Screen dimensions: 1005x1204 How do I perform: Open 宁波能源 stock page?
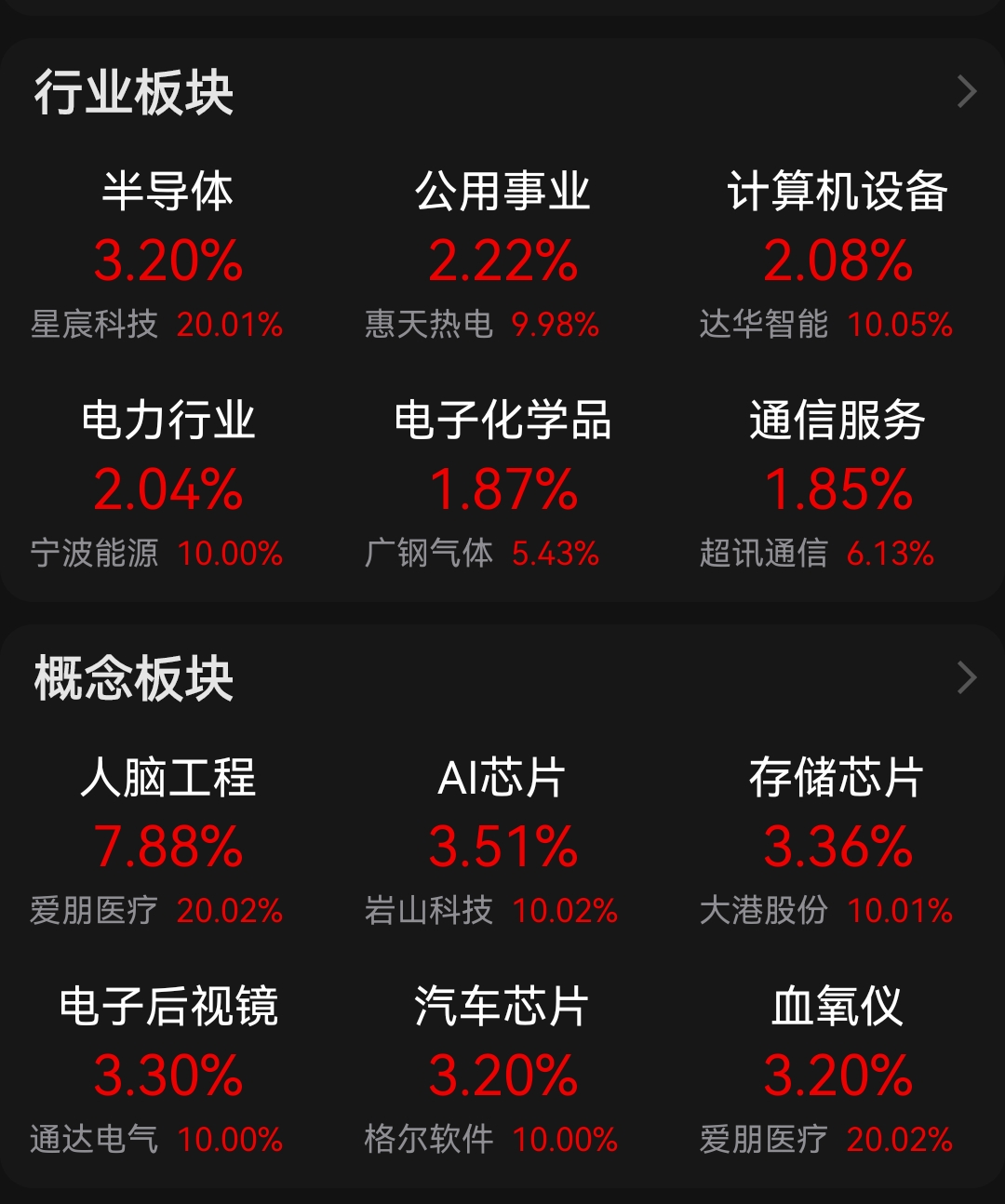point(95,553)
